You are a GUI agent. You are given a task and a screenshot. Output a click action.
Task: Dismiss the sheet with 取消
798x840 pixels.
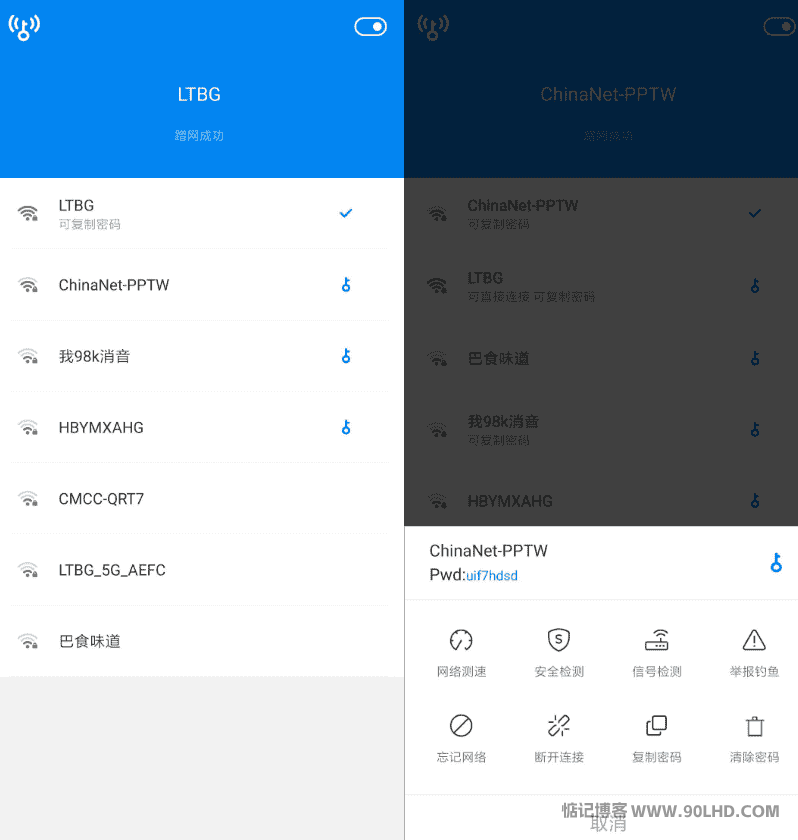(607, 825)
